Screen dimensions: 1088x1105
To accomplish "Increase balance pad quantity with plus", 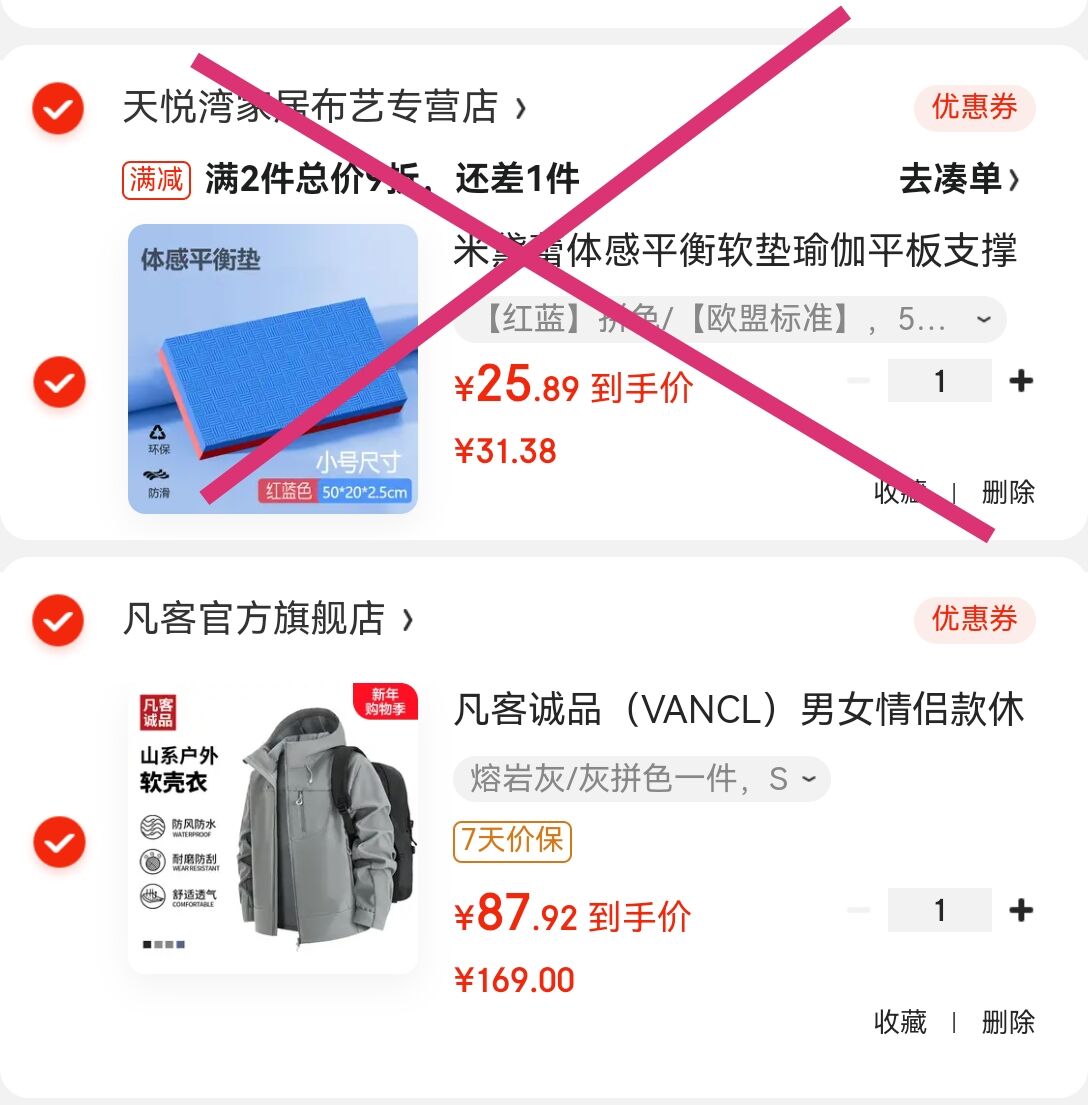I will coord(1021,381).
